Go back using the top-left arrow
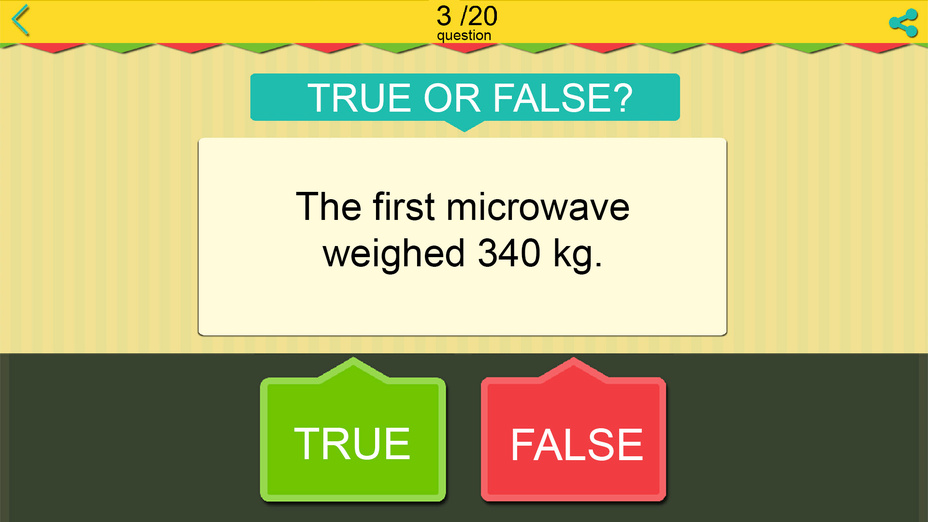The height and width of the screenshot is (522, 928). 22,20
